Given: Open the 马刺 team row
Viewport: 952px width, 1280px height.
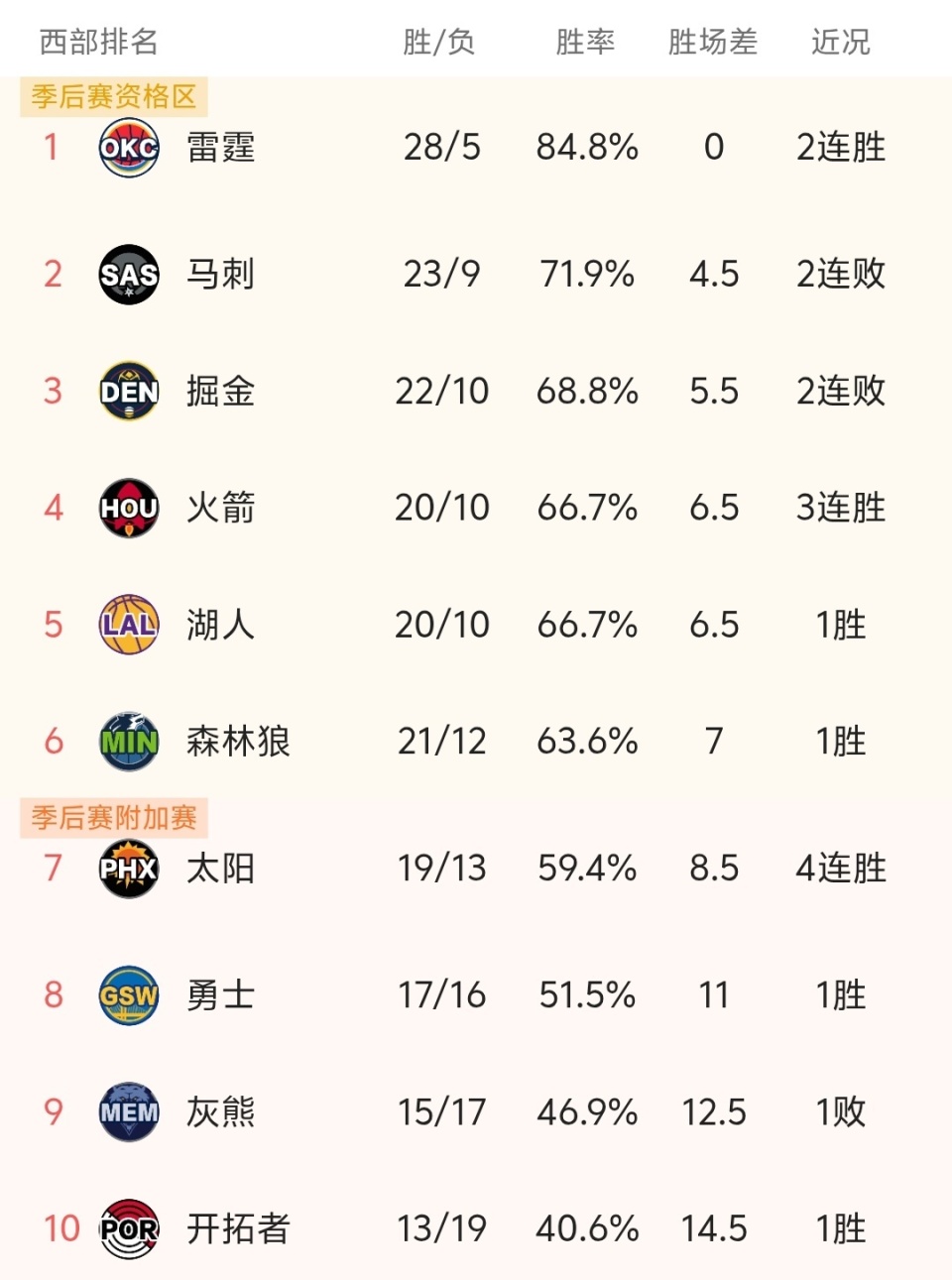Looking at the screenshot, I should pyautogui.click(x=220, y=274).
